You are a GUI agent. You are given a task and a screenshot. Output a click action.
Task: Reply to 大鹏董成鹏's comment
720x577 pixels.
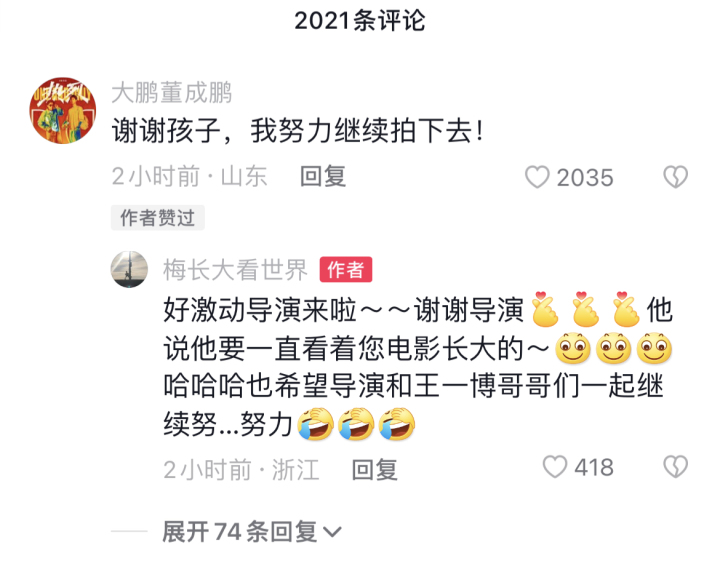[323, 177]
